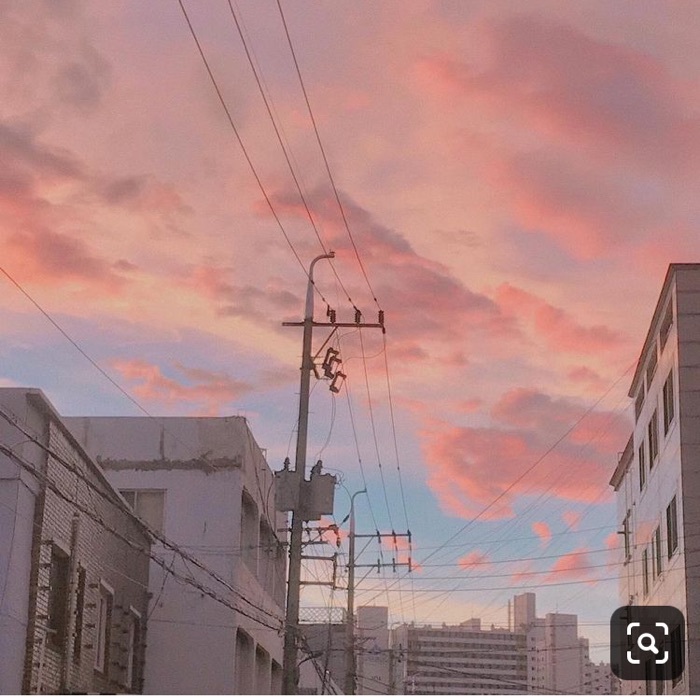
Task: Open visual search on this photo
Action: tap(647, 643)
